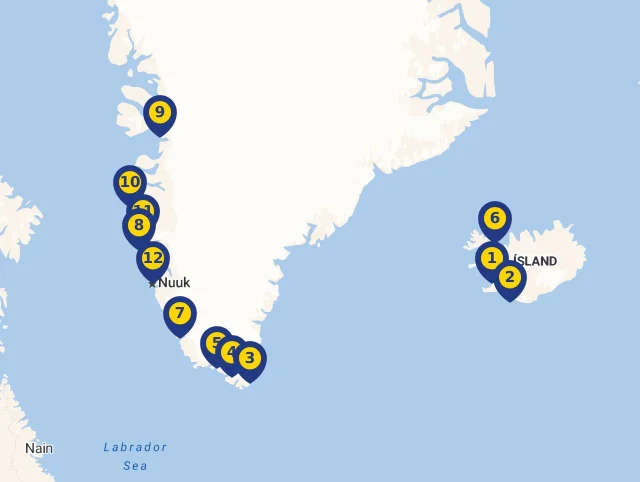This screenshot has width=640, height=482.
Task: Tap map pin number 10
Action: click(x=129, y=182)
